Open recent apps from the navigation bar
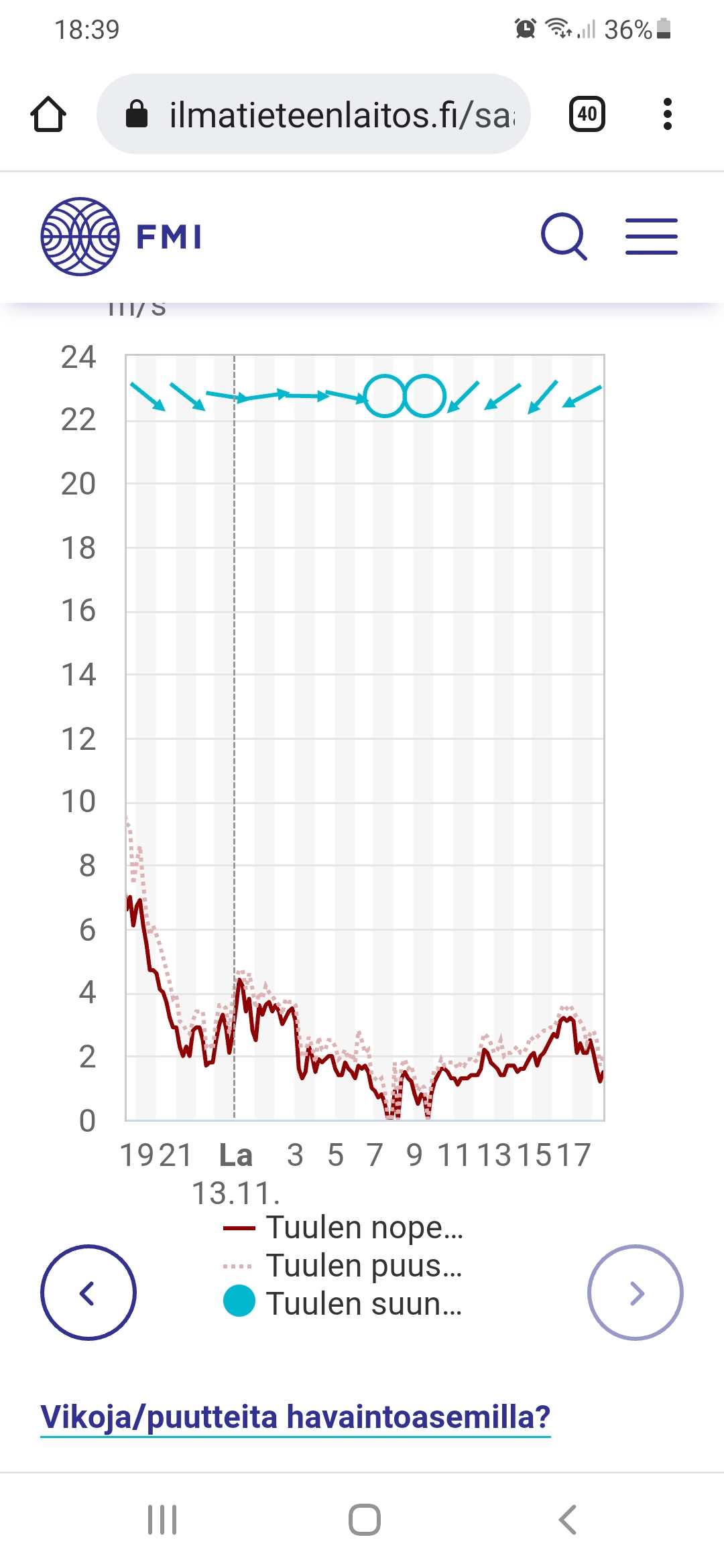Image resolution: width=724 pixels, height=1568 pixels. (x=162, y=1519)
